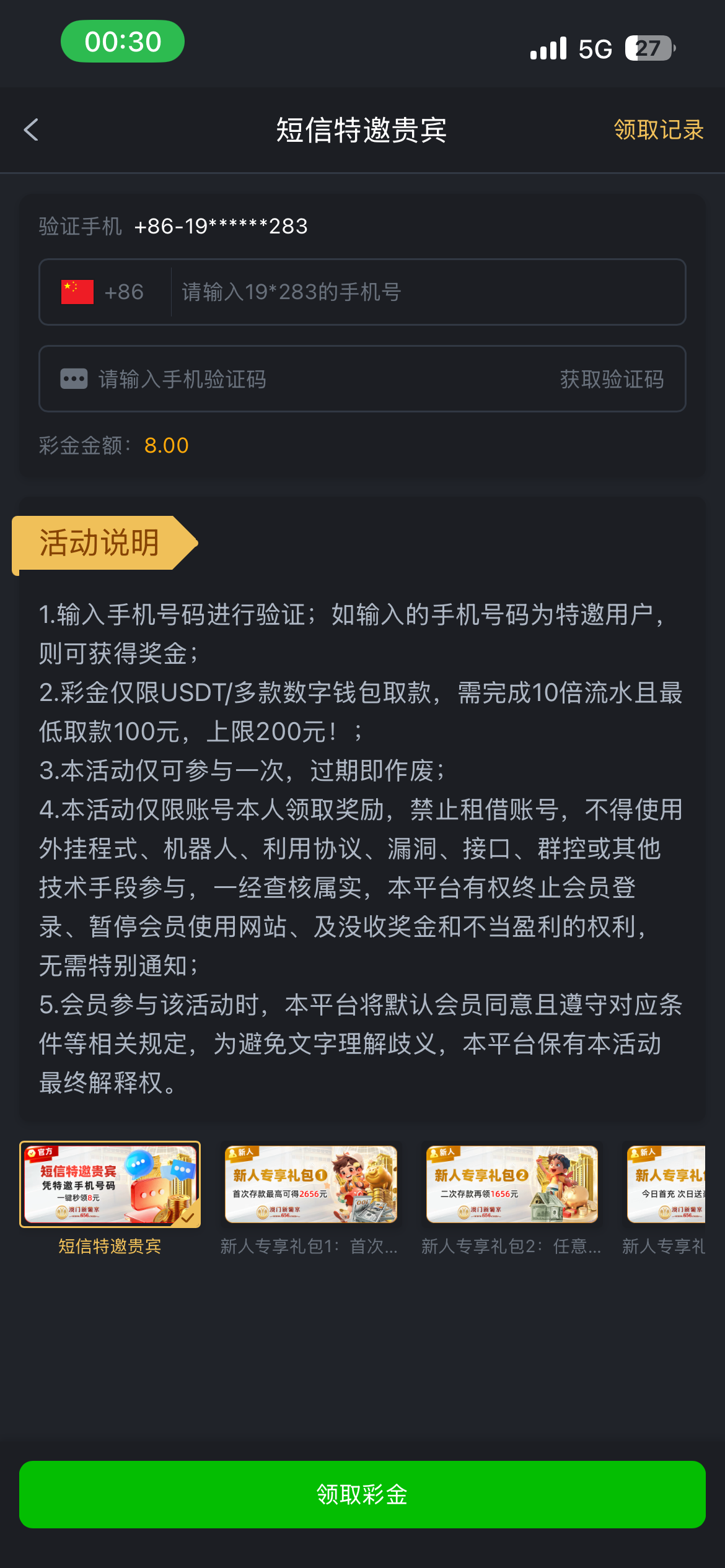Tap the 领取彩金 green button
This screenshot has width=725, height=1568.
(362, 1495)
